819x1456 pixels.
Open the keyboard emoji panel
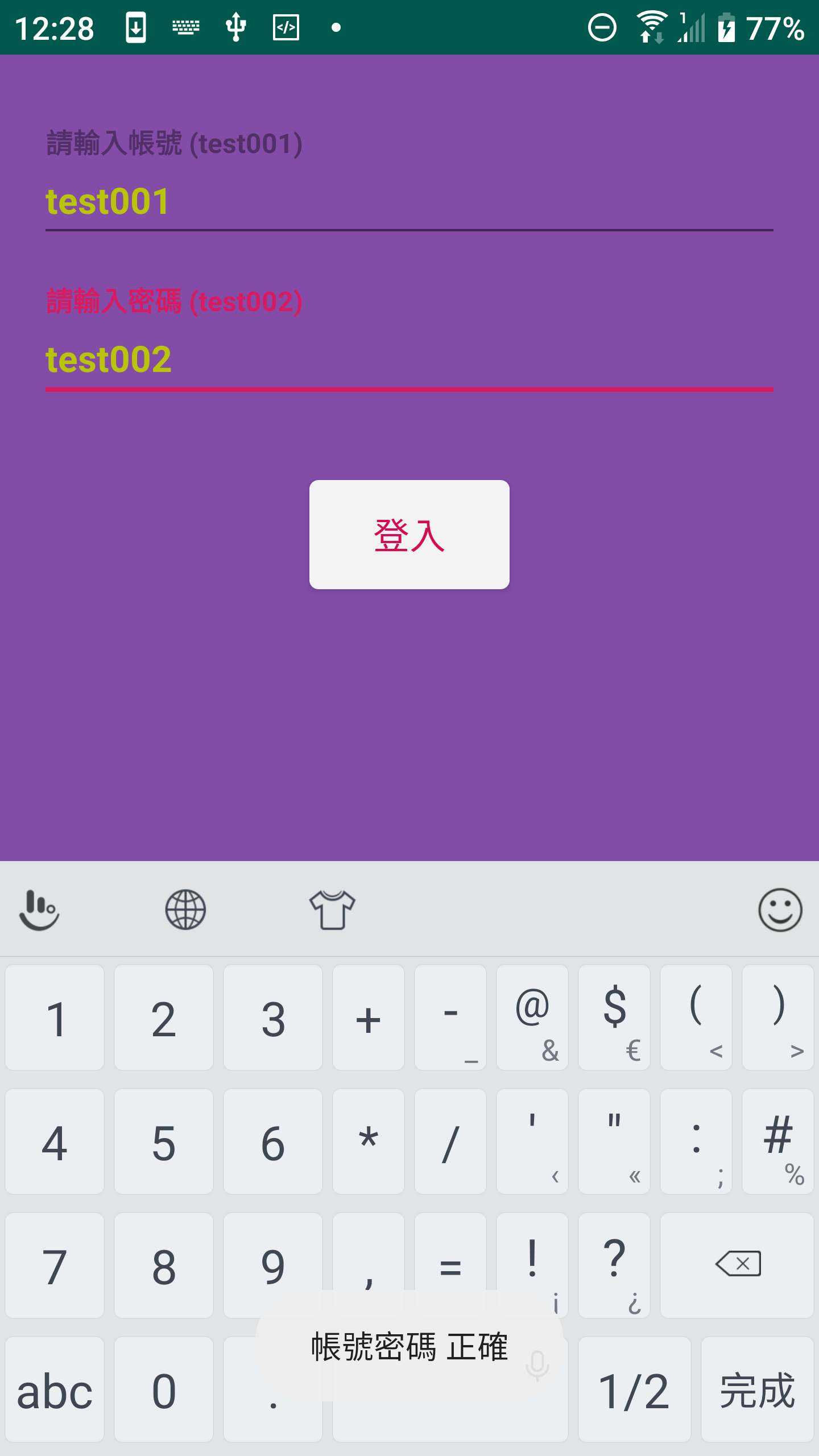point(780,909)
